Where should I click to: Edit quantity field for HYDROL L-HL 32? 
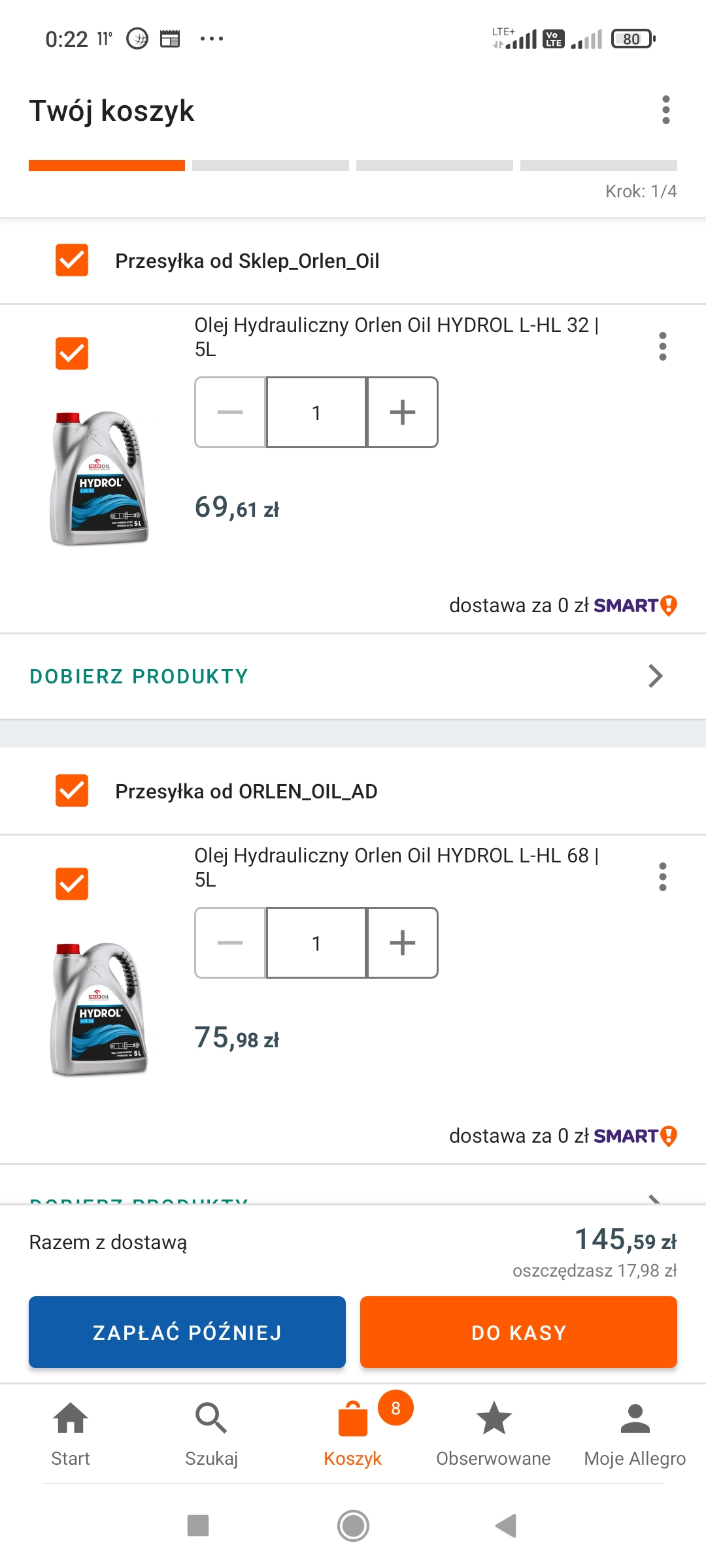point(316,412)
